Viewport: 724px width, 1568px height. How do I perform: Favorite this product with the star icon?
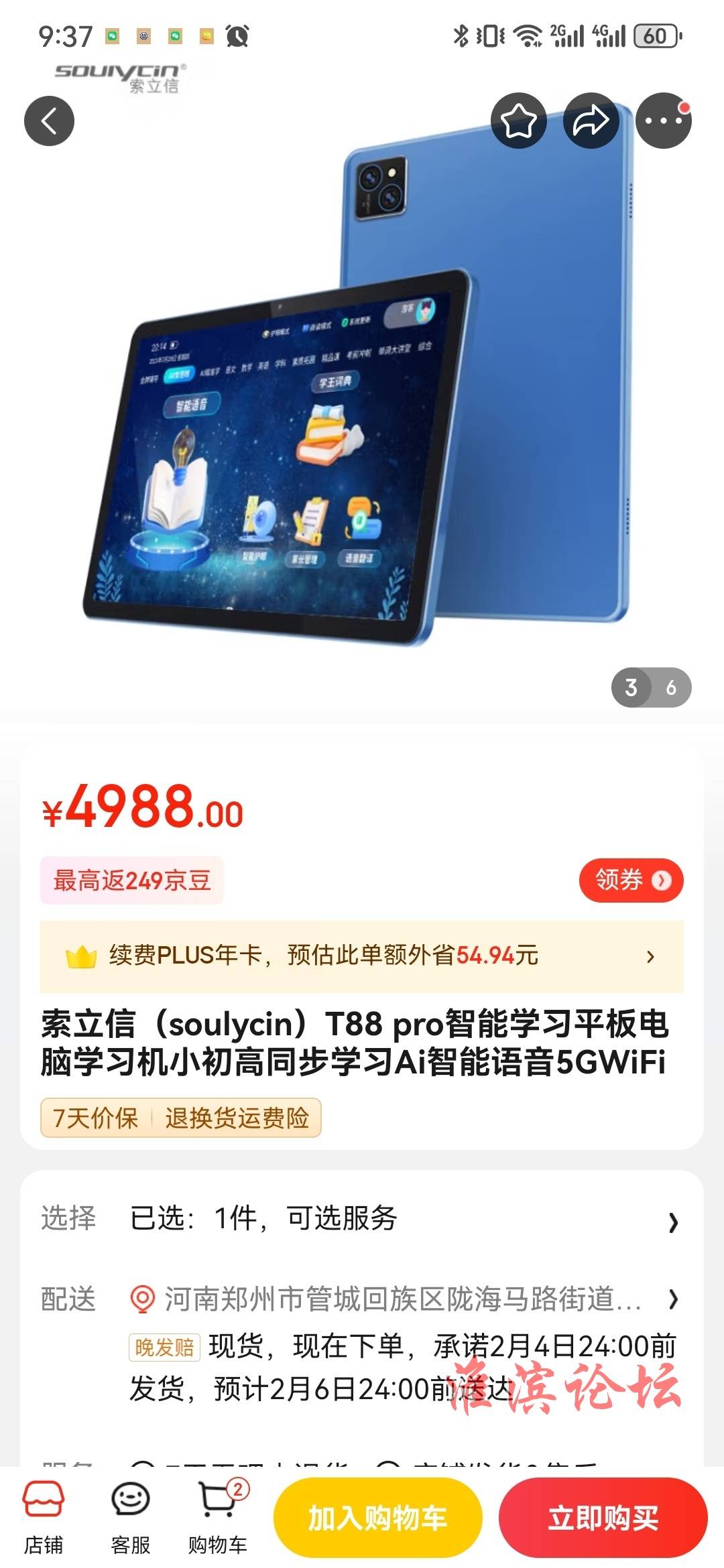[518, 121]
